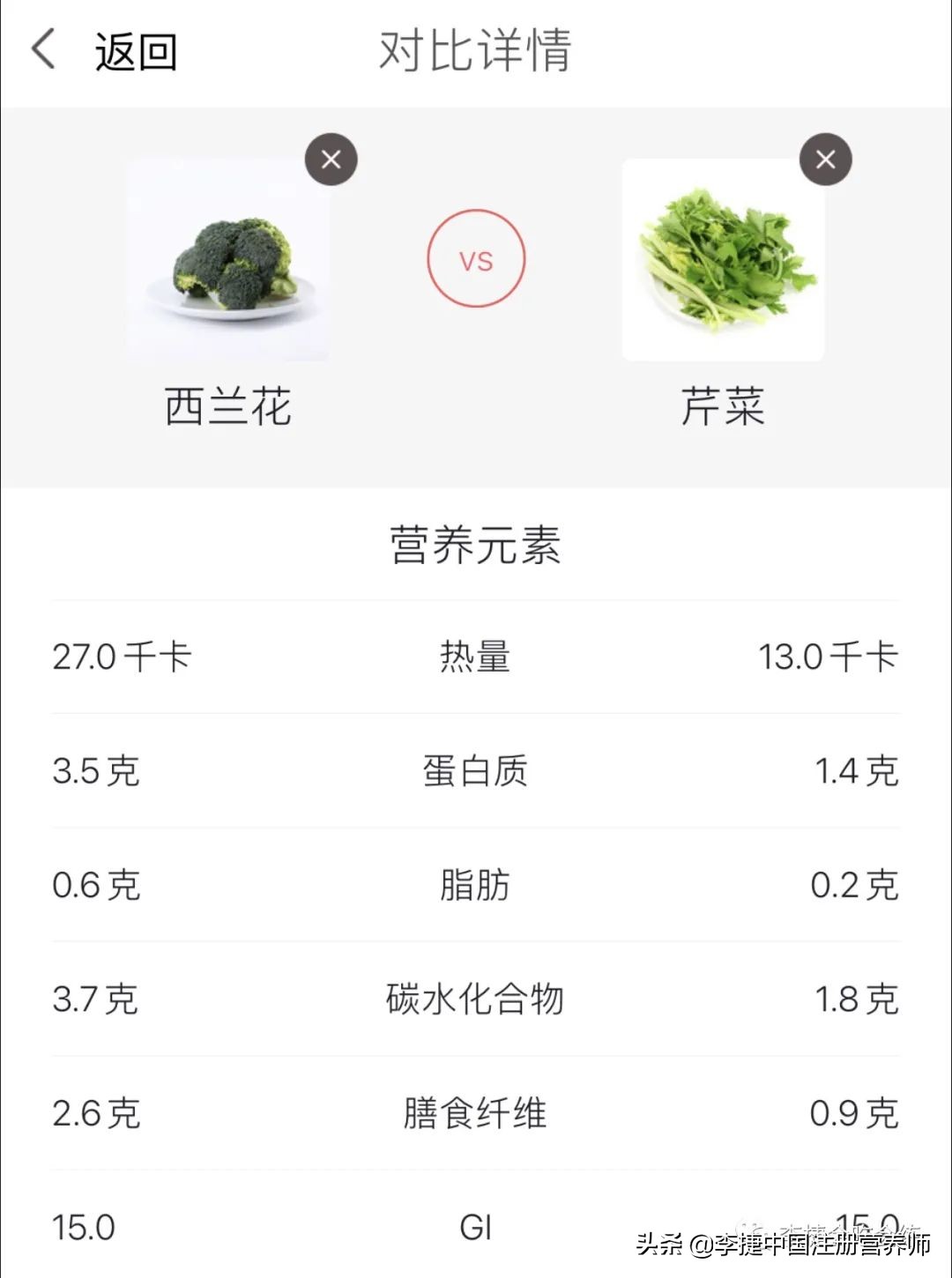
Task: Tap the GI value row
Action: 476,1225
